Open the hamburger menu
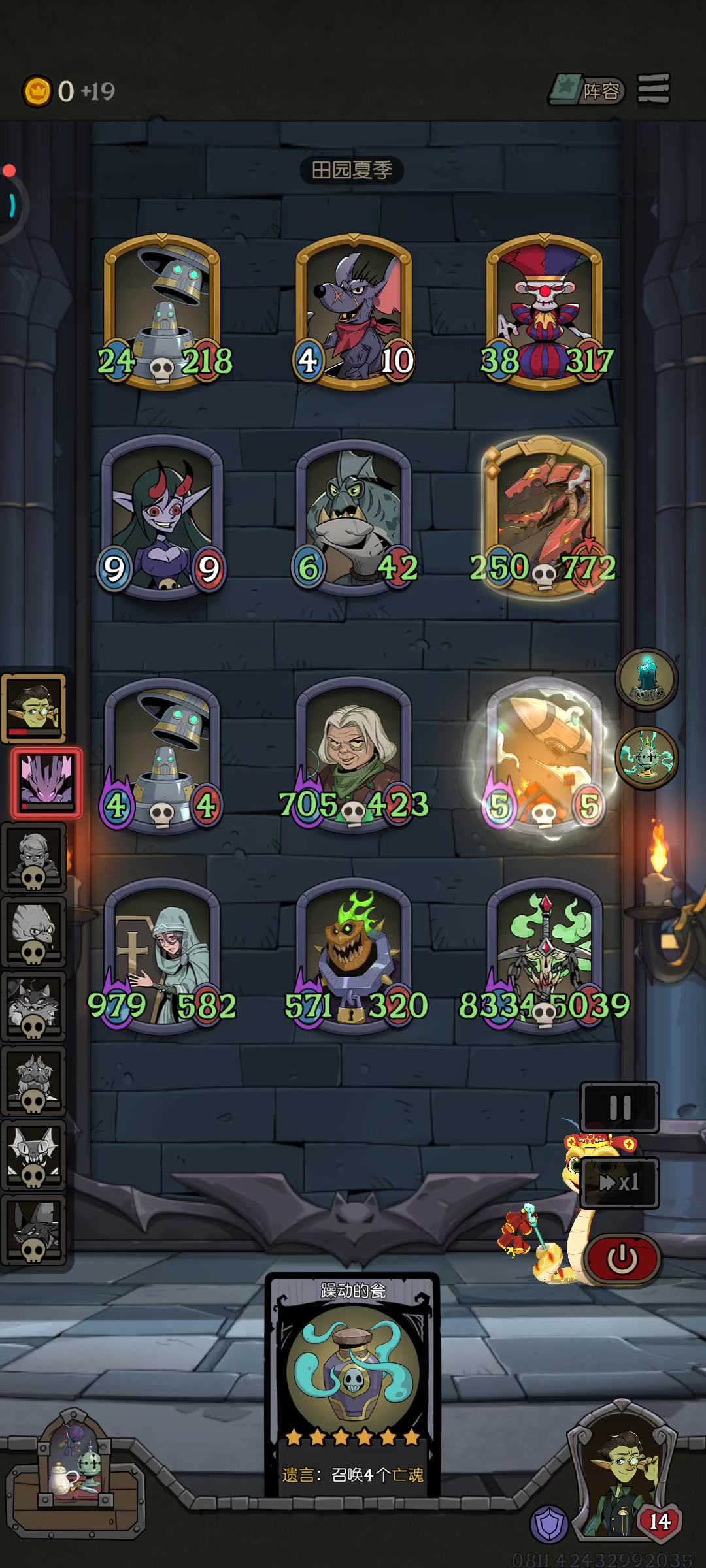706x1568 pixels. point(654,89)
